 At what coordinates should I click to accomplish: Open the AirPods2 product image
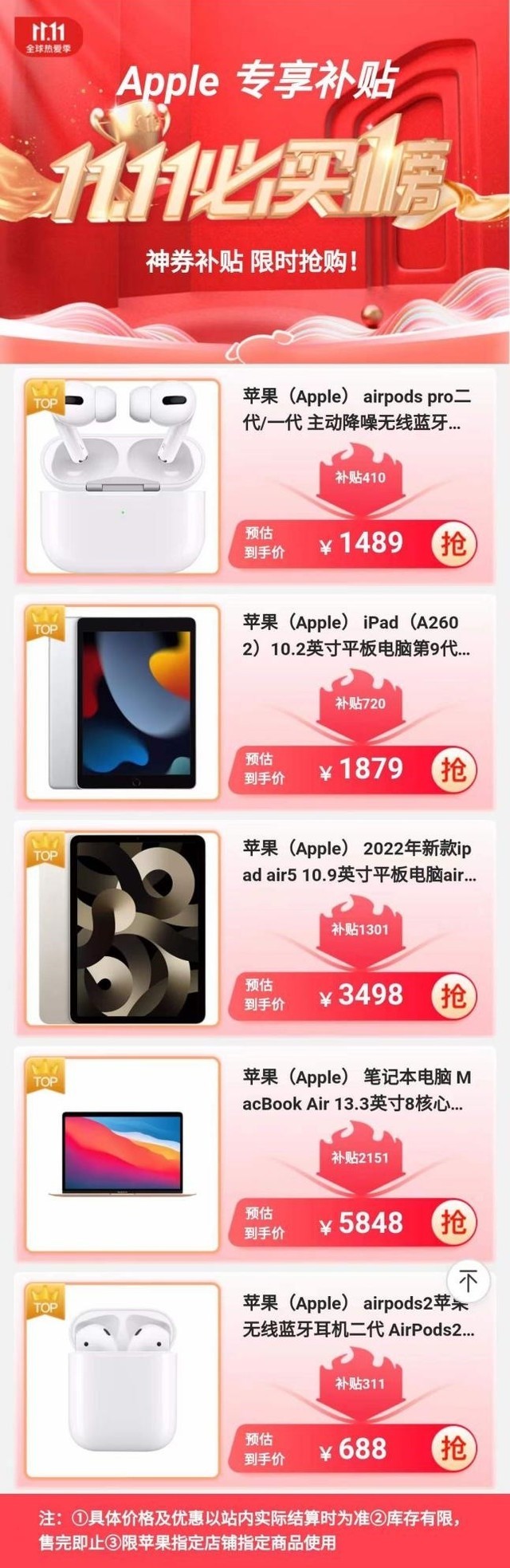[122, 1381]
